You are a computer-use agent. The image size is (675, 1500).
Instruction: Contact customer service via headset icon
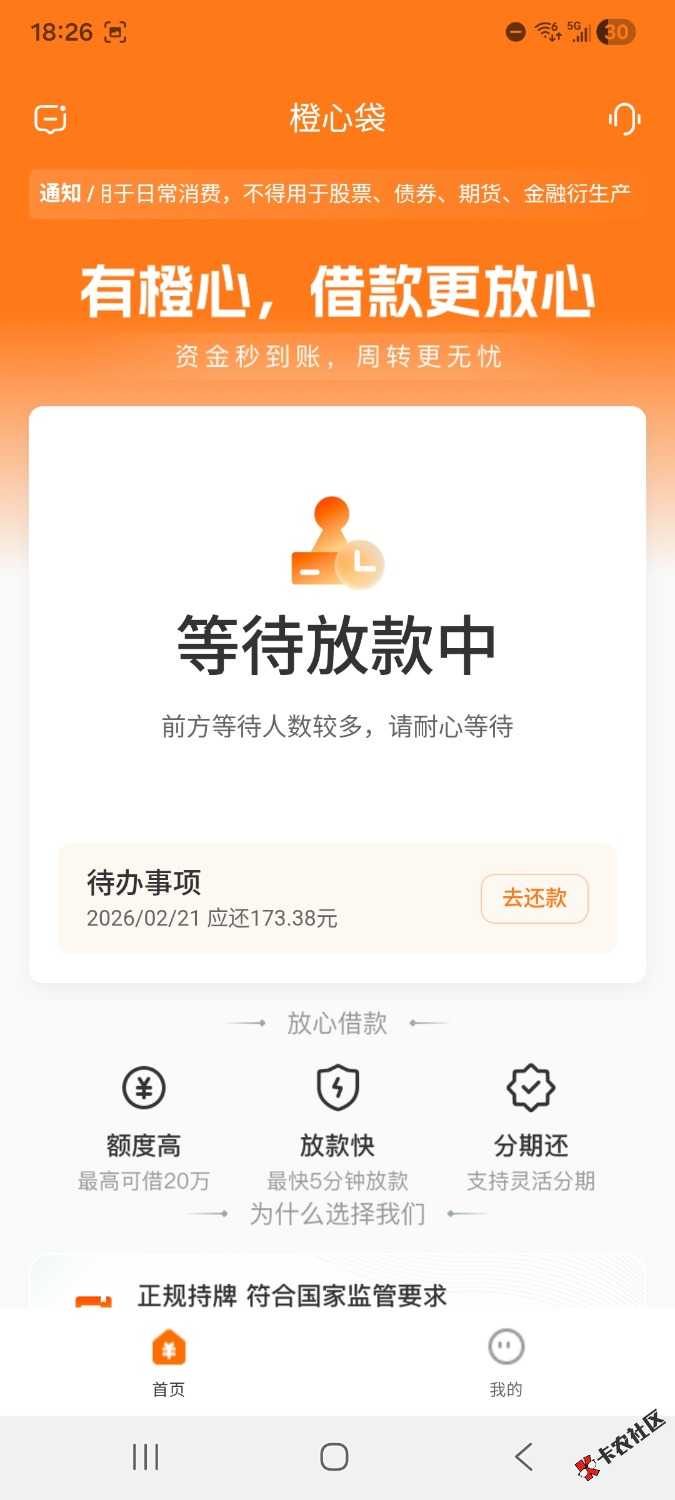(x=624, y=119)
